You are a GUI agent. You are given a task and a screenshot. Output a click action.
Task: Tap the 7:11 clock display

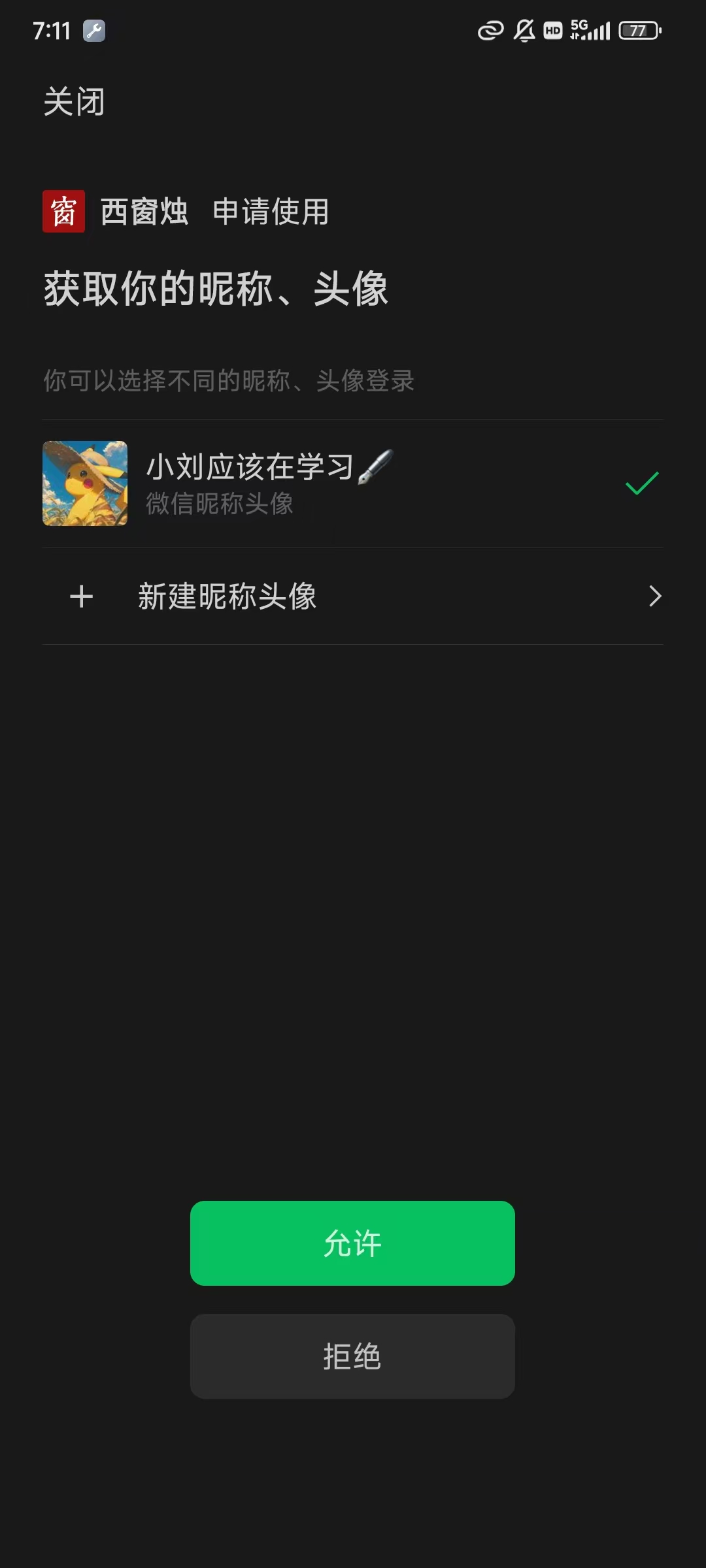tap(52, 29)
